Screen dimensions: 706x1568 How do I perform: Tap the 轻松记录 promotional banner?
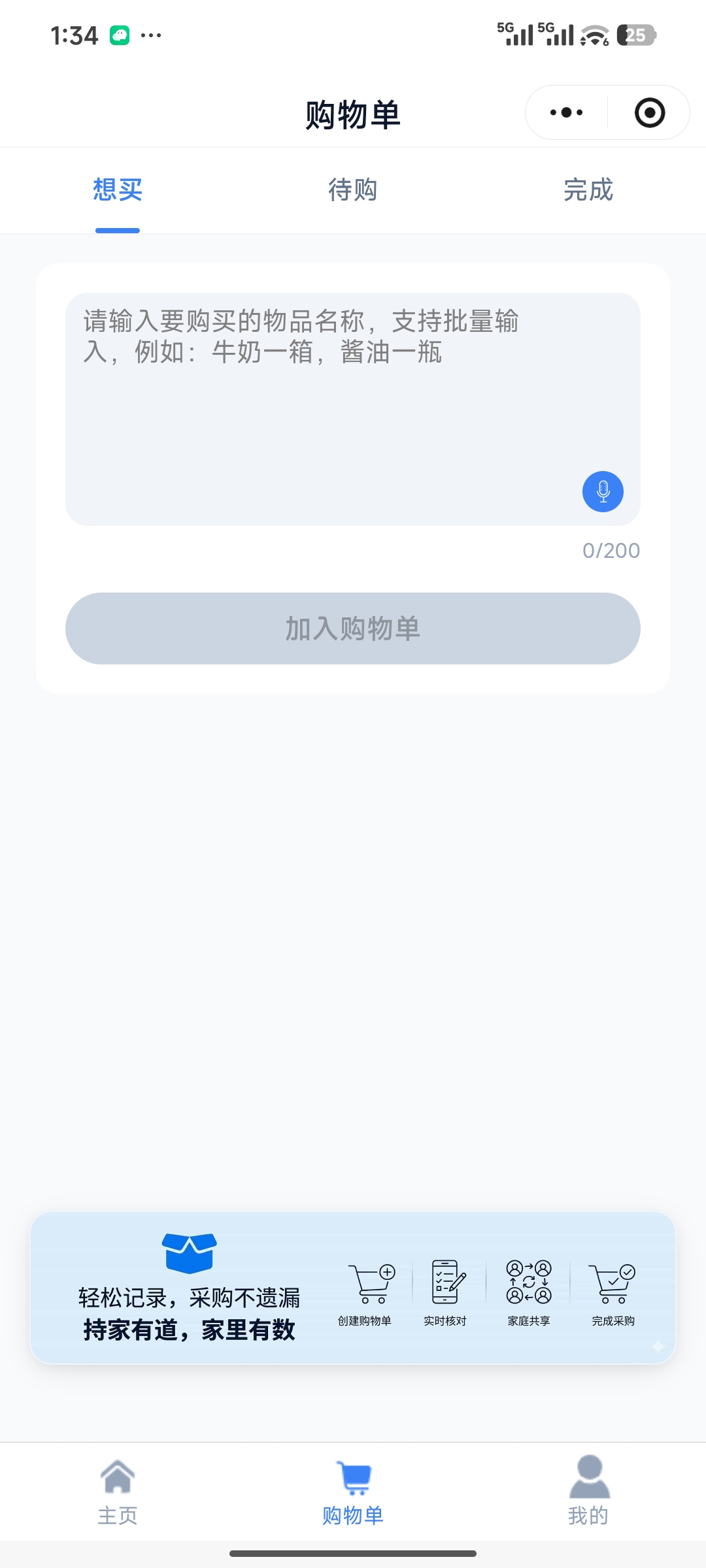[x=190, y=1299]
